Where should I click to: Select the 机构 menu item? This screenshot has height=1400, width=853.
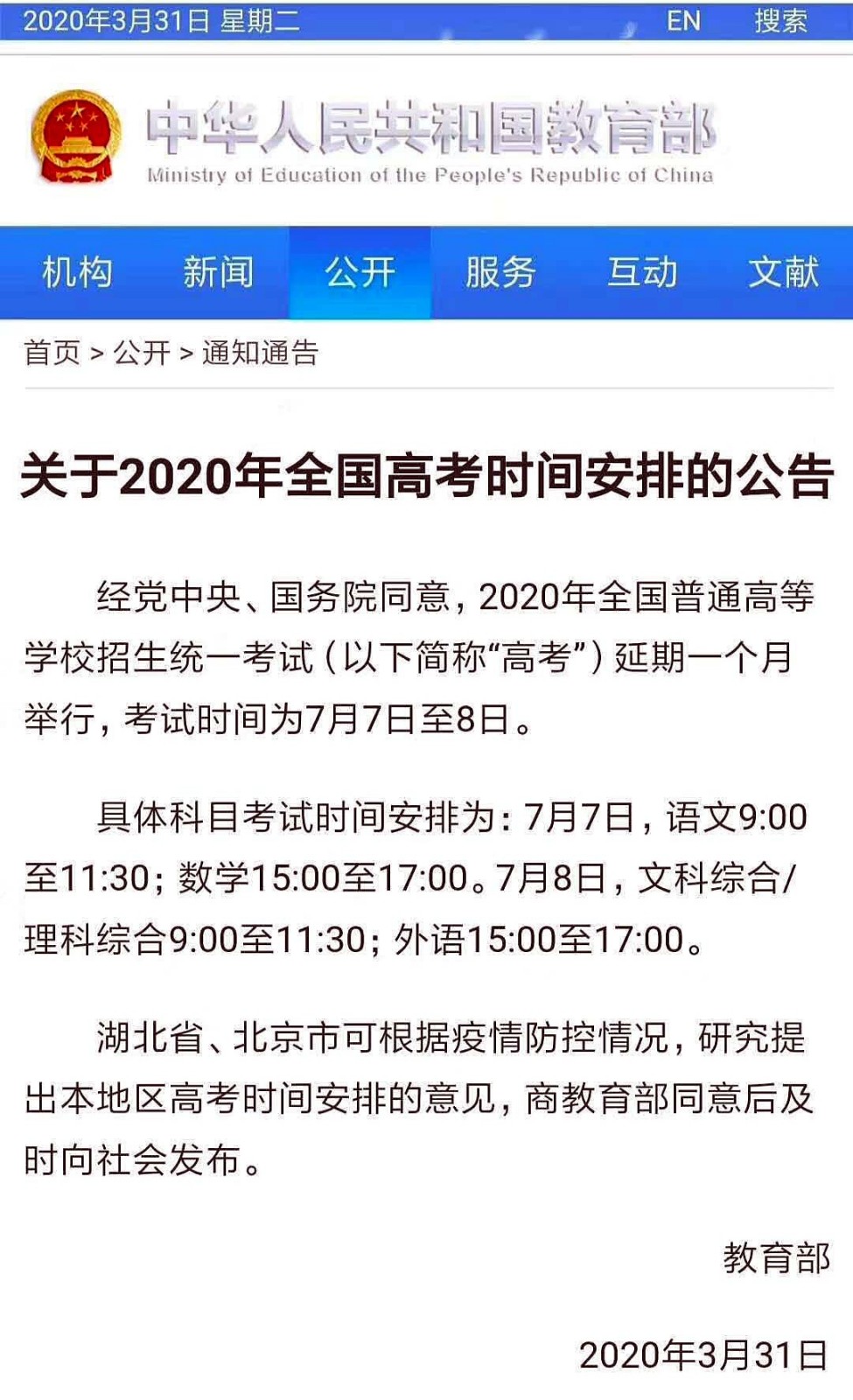[77, 273]
